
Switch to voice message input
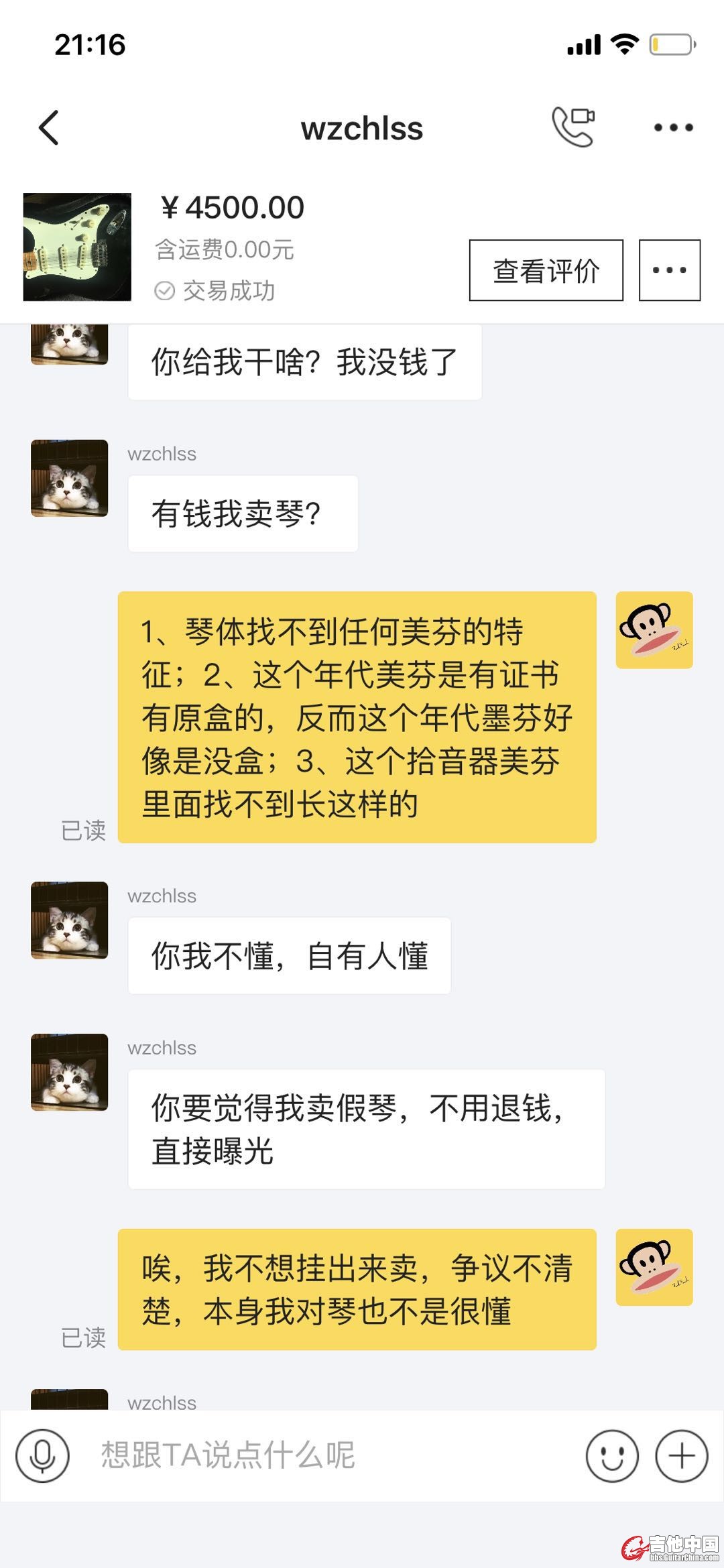click(43, 1456)
